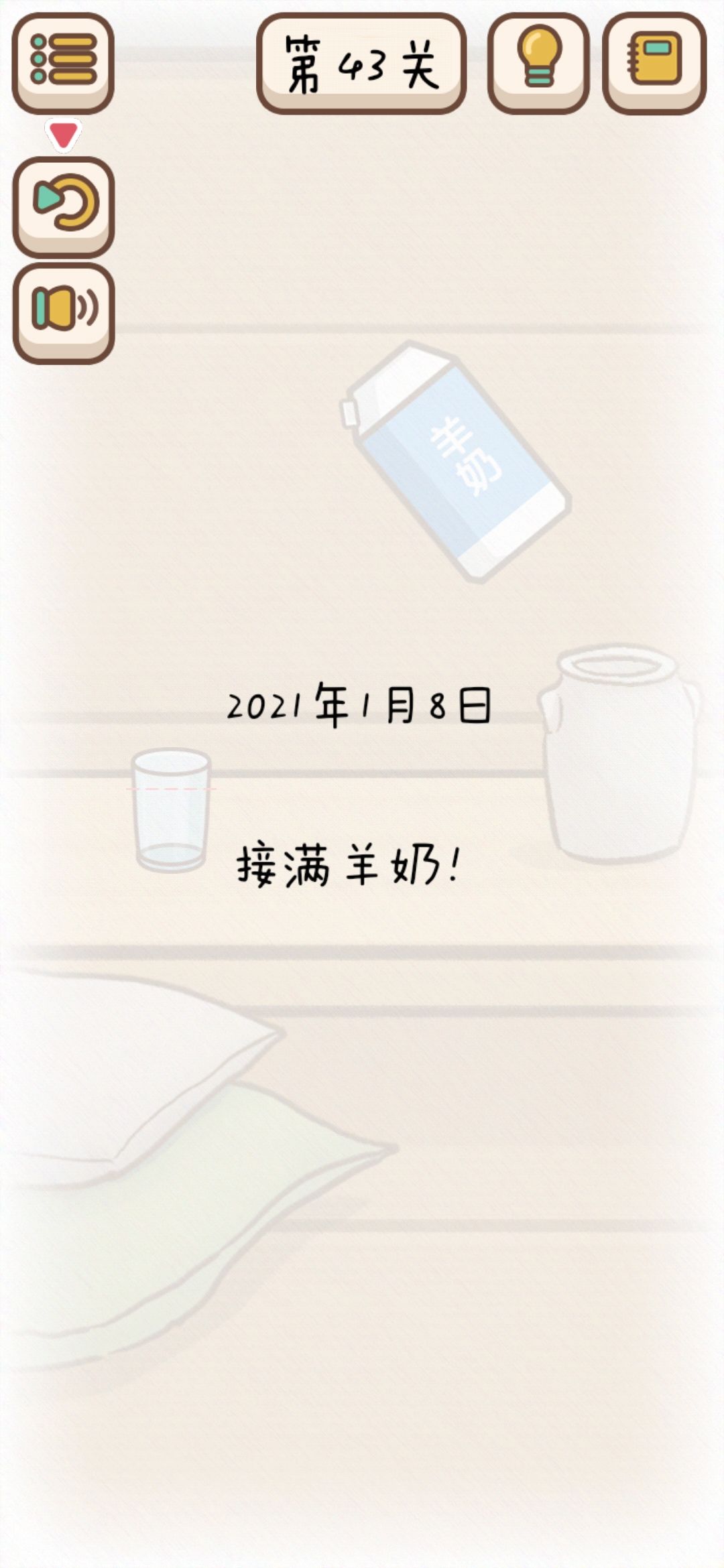This screenshot has height=1568, width=724.
Task: Tap the lightbulb hint button
Action: point(538,63)
